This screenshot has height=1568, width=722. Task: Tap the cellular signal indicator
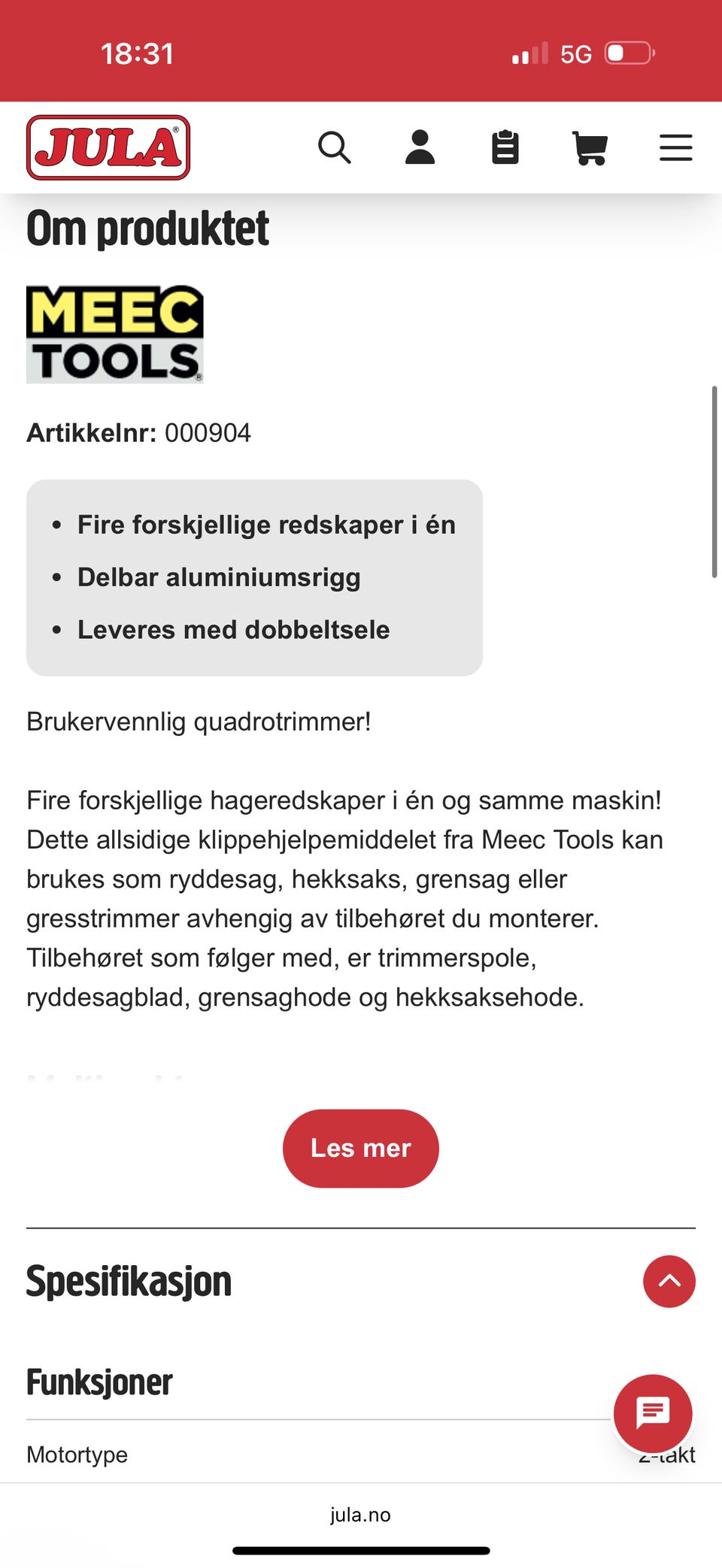[531, 51]
